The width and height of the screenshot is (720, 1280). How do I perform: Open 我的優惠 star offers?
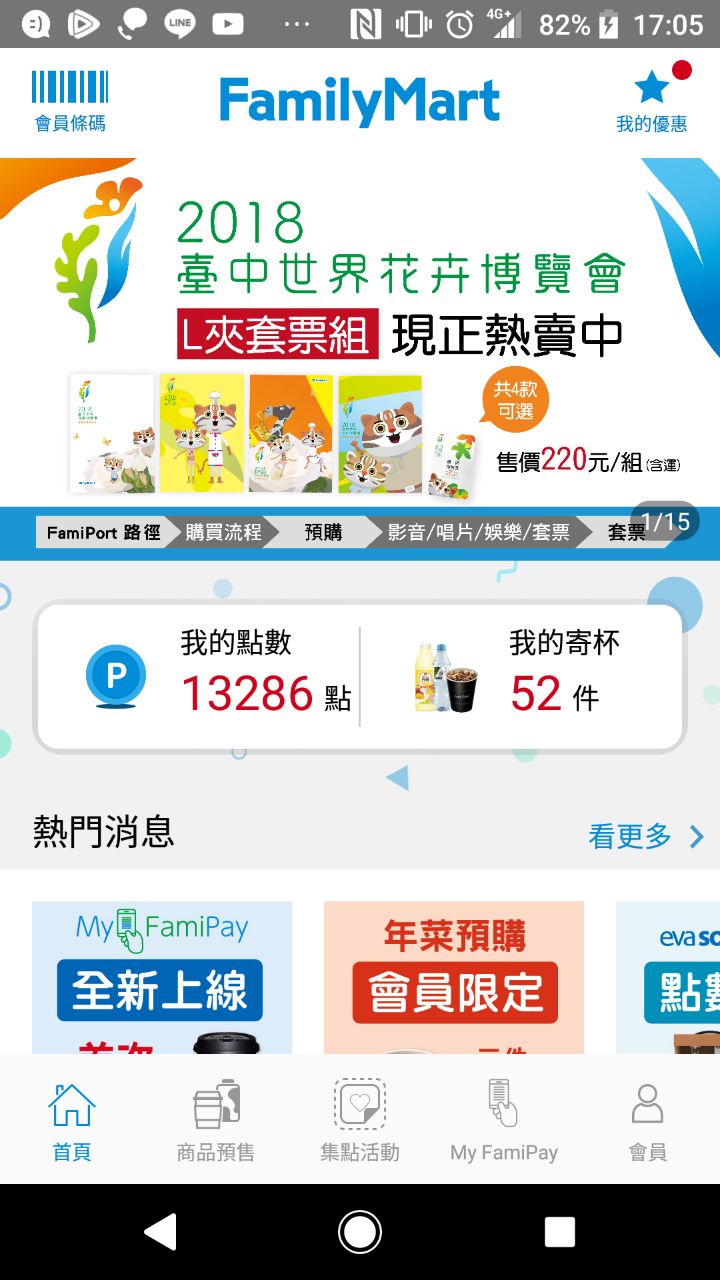pyautogui.click(x=652, y=100)
